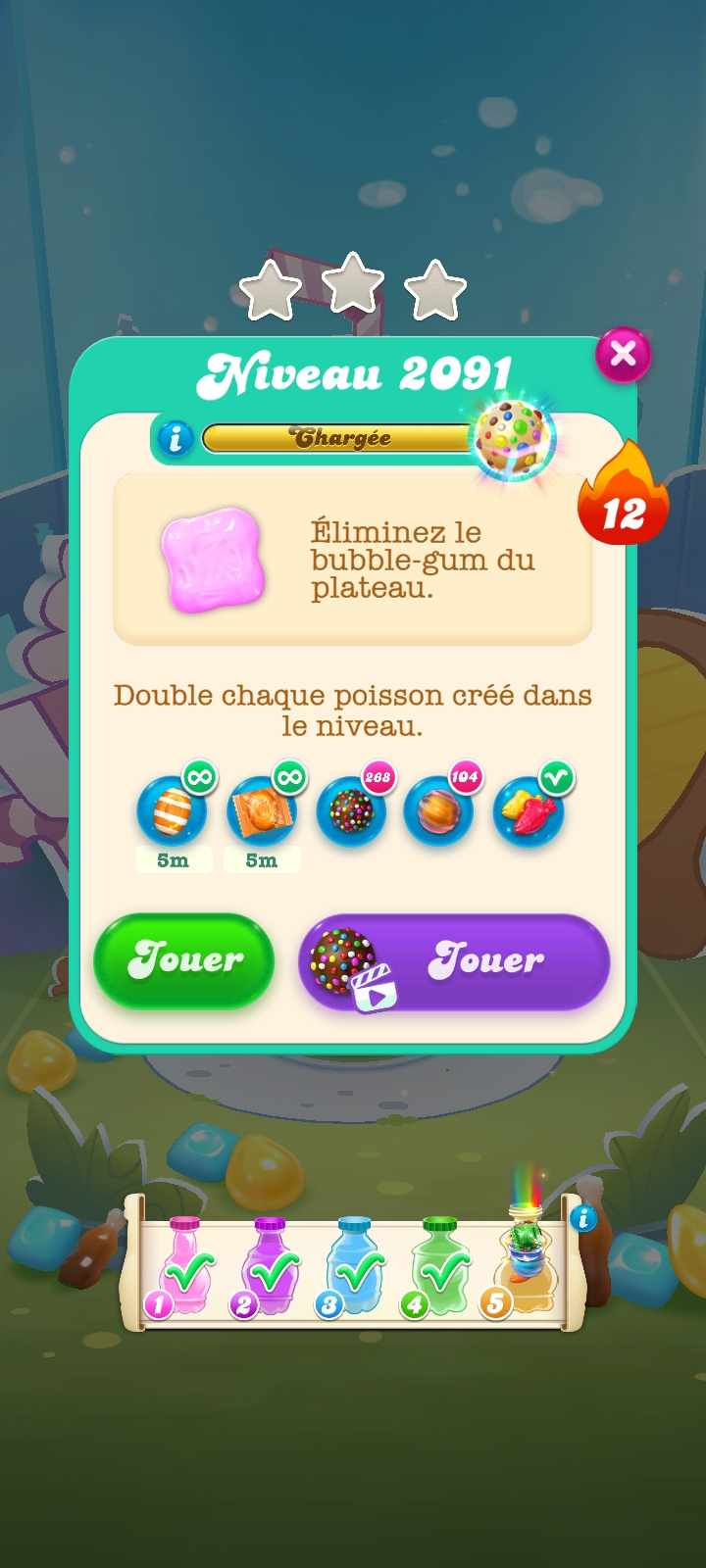Close the Niveau 2091 dialog
706x1568 pixels.
[x=623, y=355]
